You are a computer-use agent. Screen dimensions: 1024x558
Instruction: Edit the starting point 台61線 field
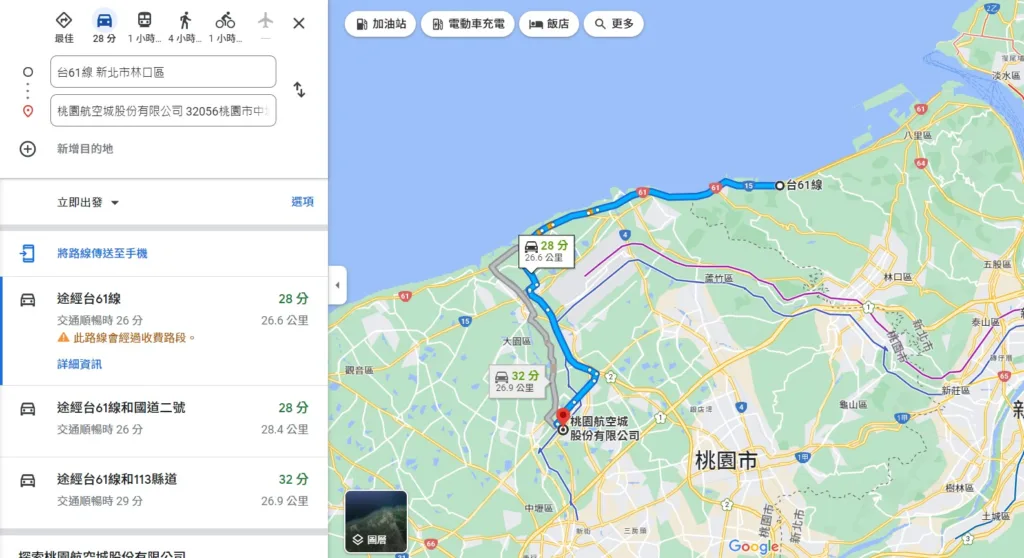click(163, 72)
